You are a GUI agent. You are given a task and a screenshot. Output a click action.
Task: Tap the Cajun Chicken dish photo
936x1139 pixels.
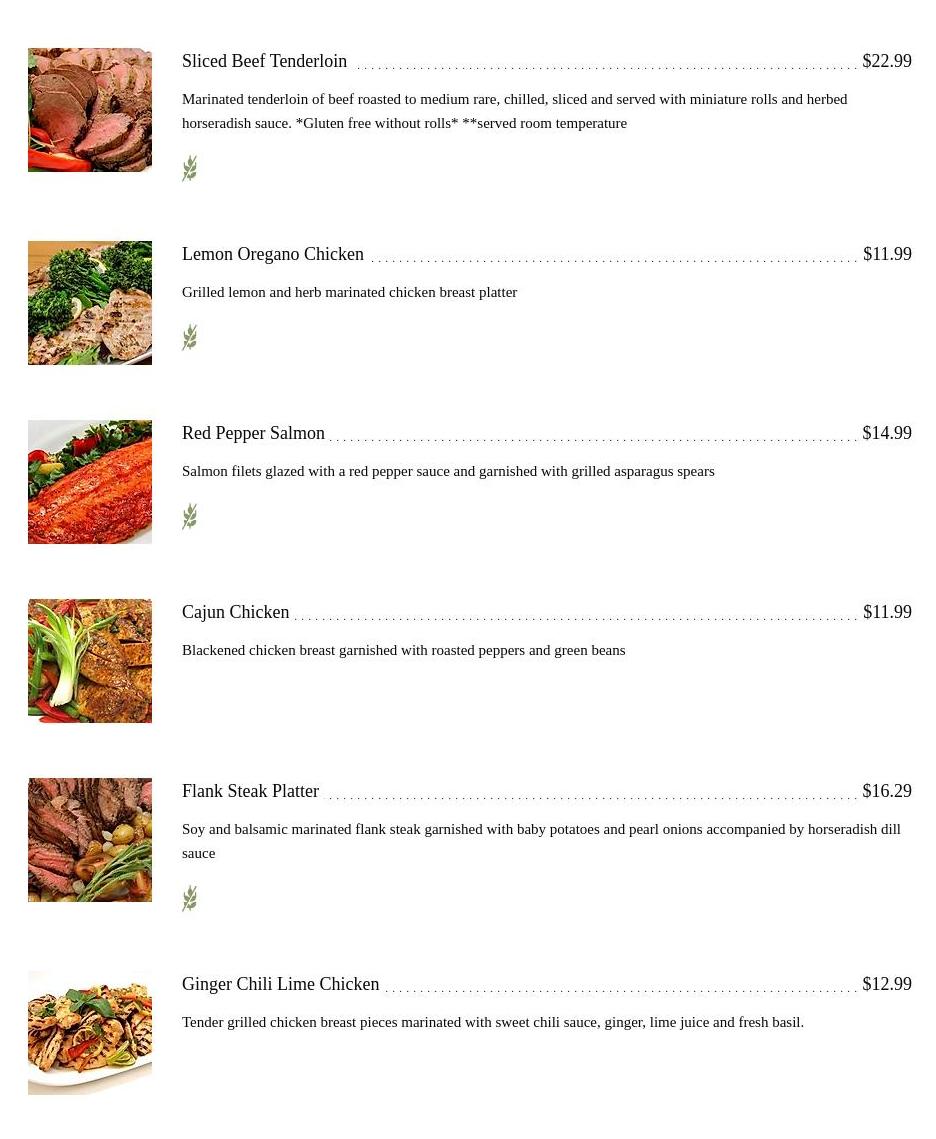coord(90,661)
